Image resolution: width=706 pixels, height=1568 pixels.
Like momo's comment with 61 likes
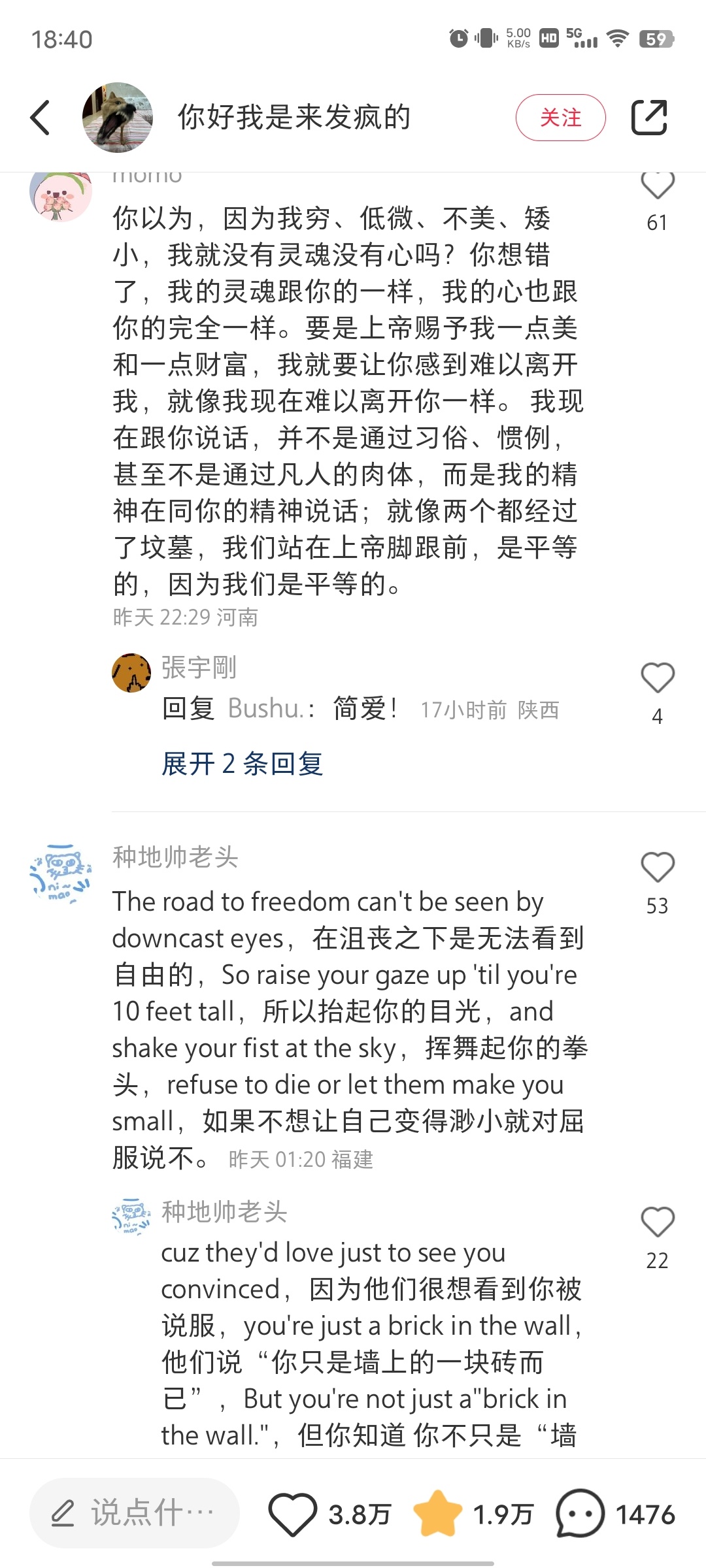[658, 186]
